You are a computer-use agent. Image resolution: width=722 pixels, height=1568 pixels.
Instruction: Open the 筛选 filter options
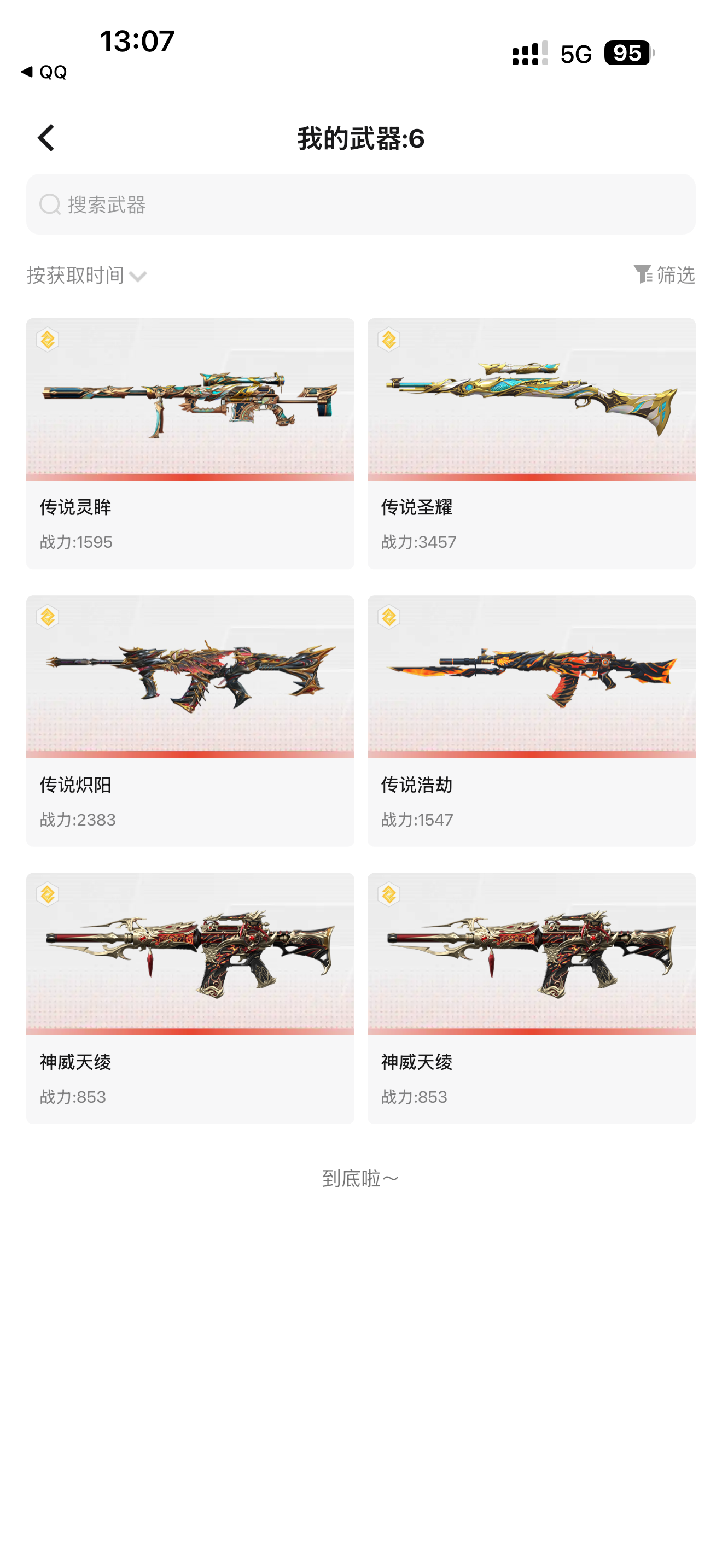point(663,275)
